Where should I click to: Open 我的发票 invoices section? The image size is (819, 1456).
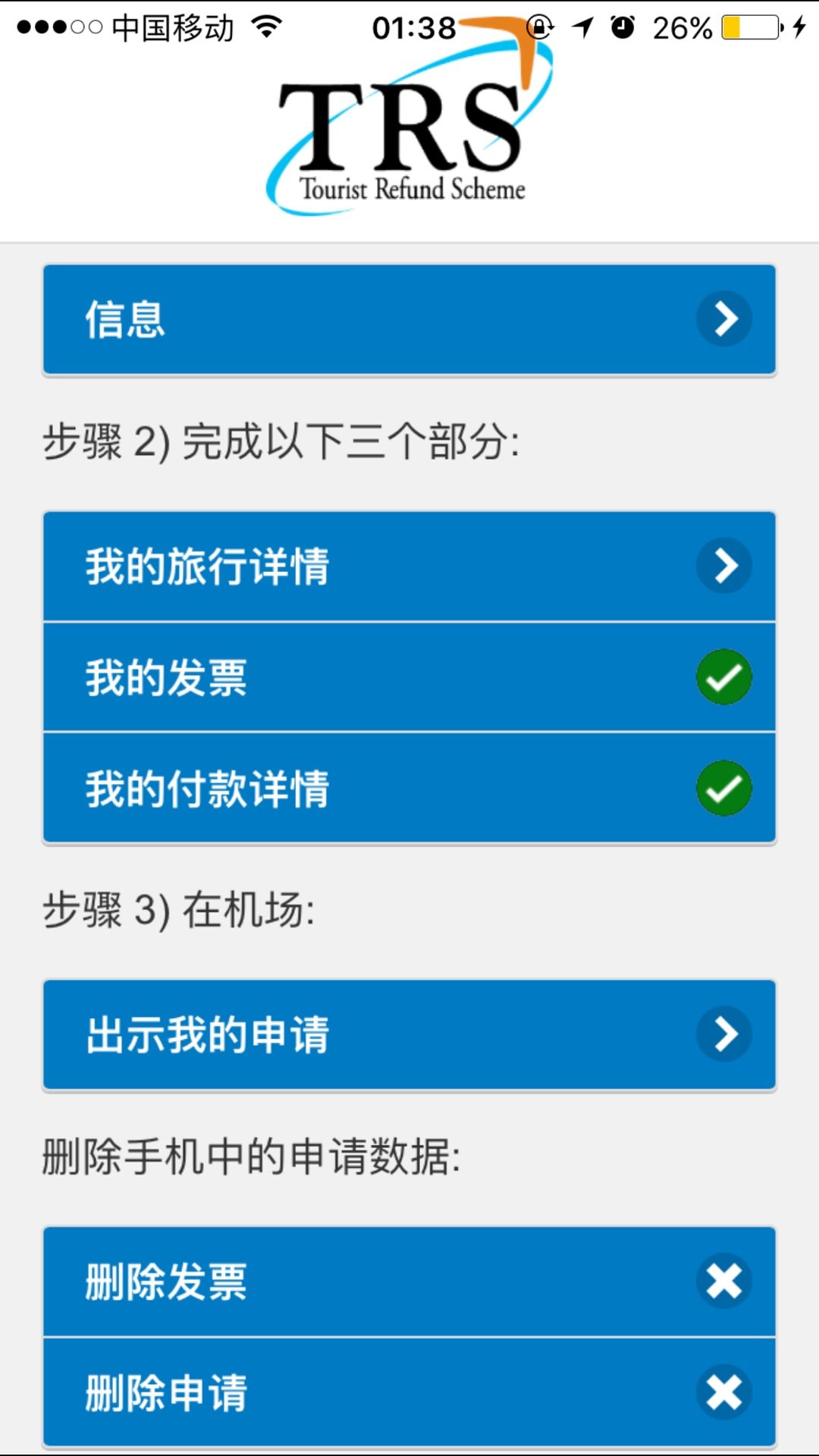[x=409, y=677]
